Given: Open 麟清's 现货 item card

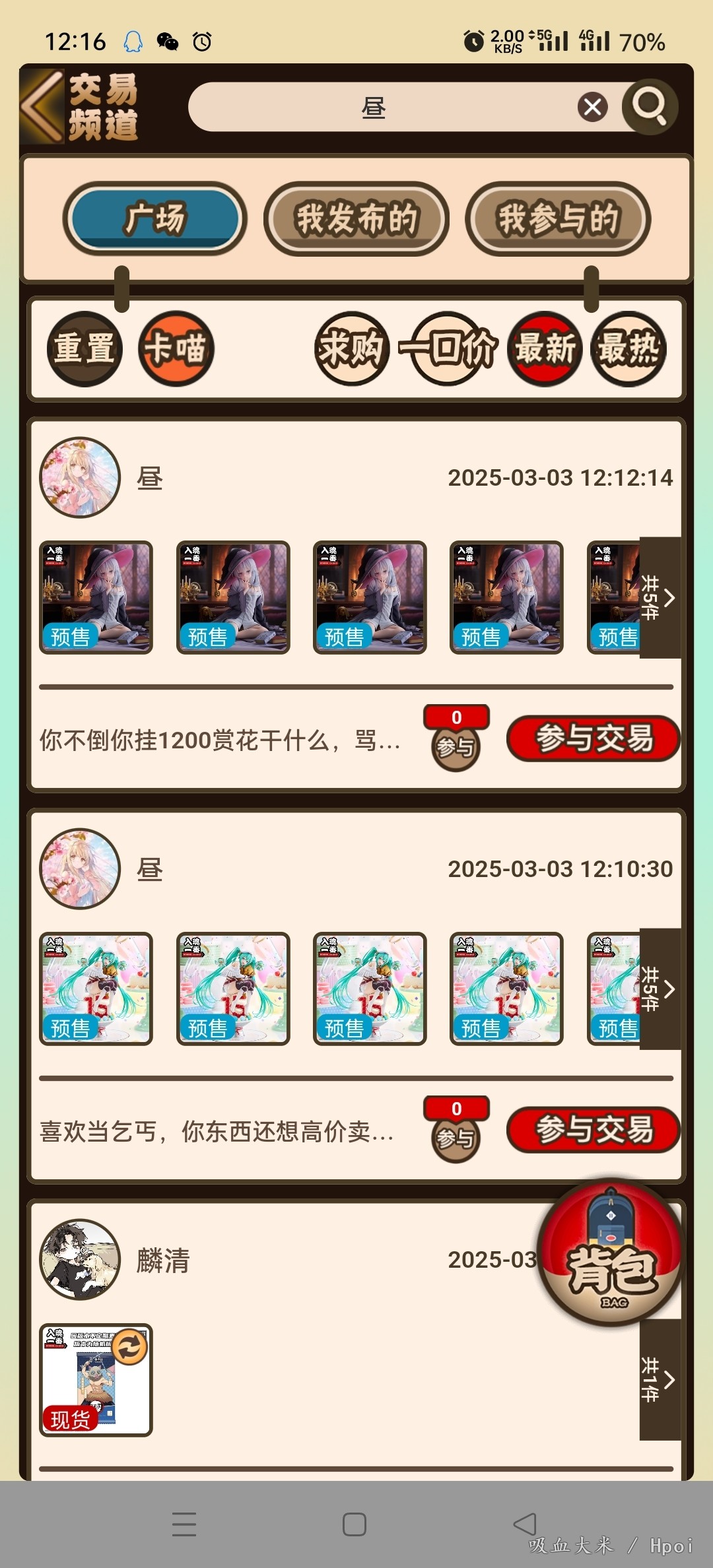Looking at the screenshot, I should 96,1380.
